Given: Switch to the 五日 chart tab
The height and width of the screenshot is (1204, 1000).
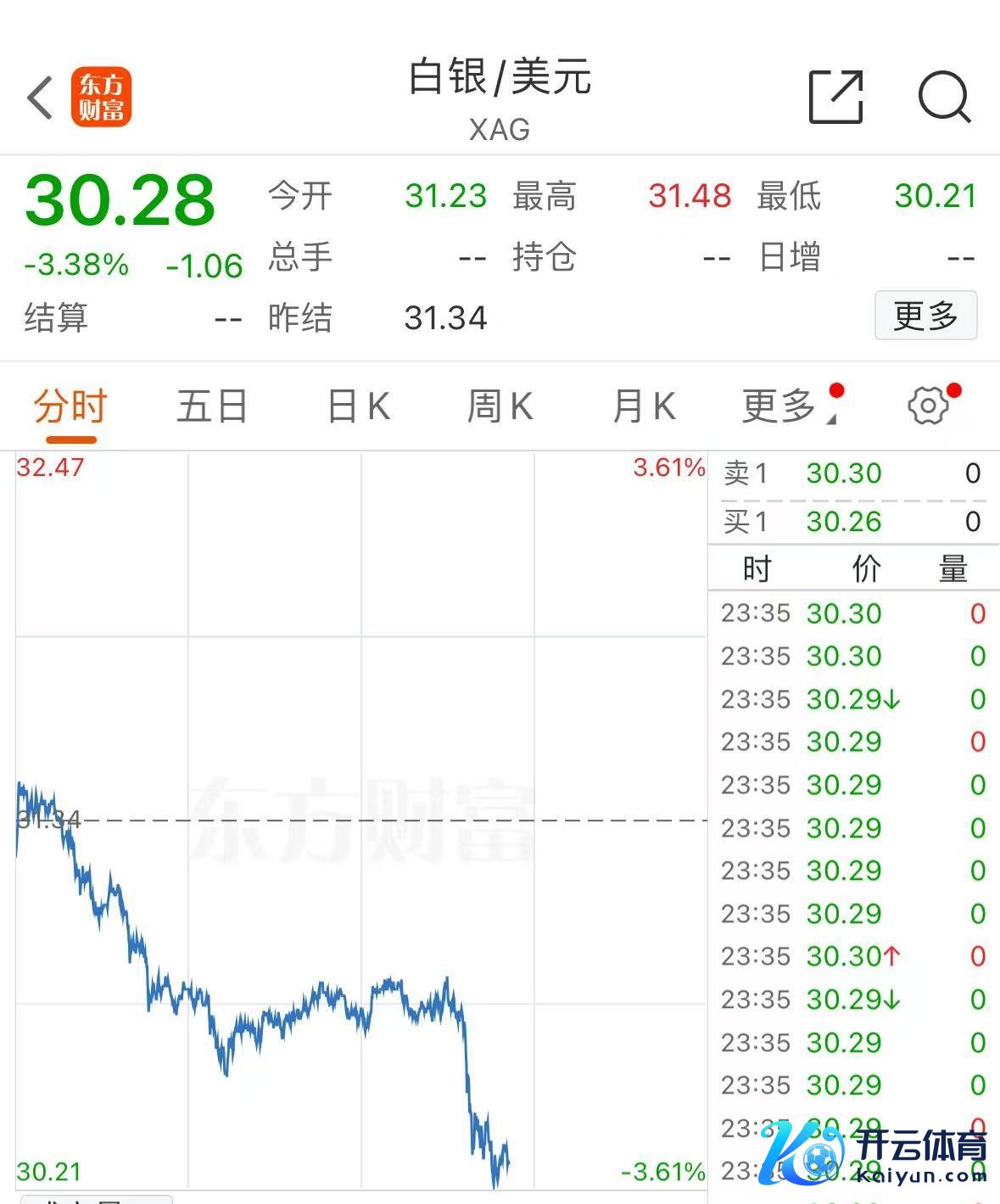Looking at the screenshot, I should click(212, 406).
